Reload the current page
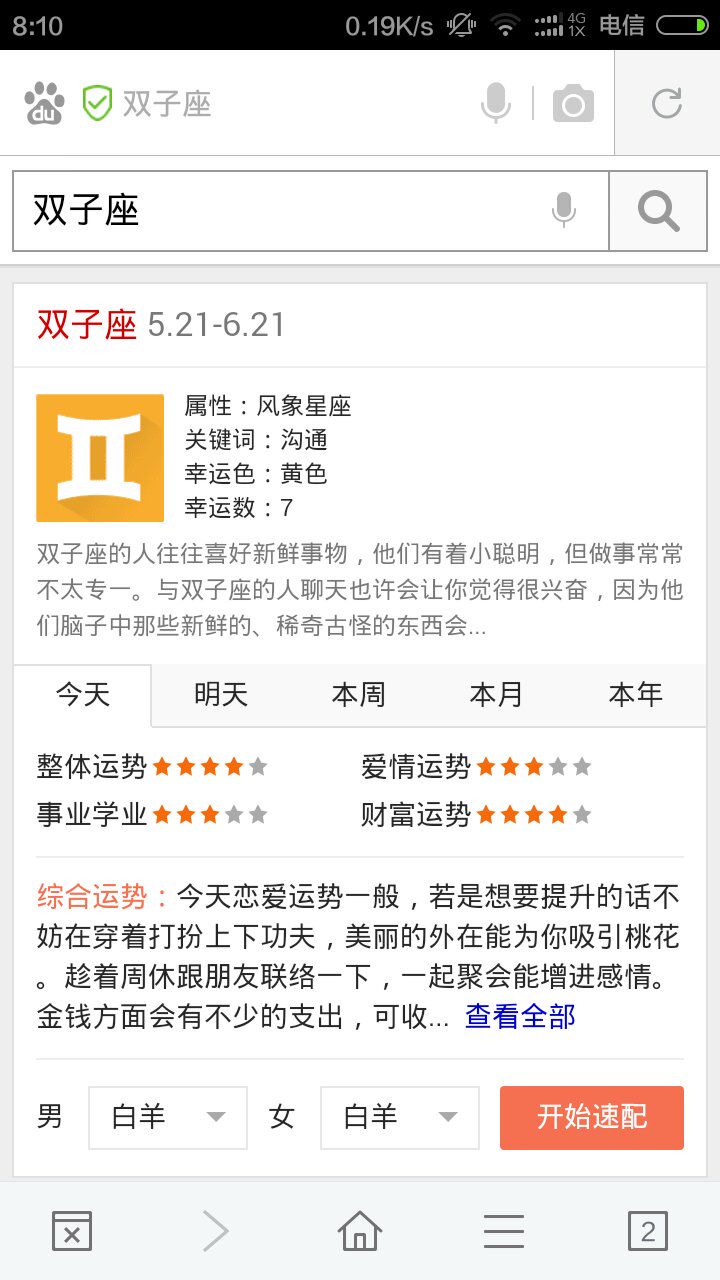 pos(666,103)
